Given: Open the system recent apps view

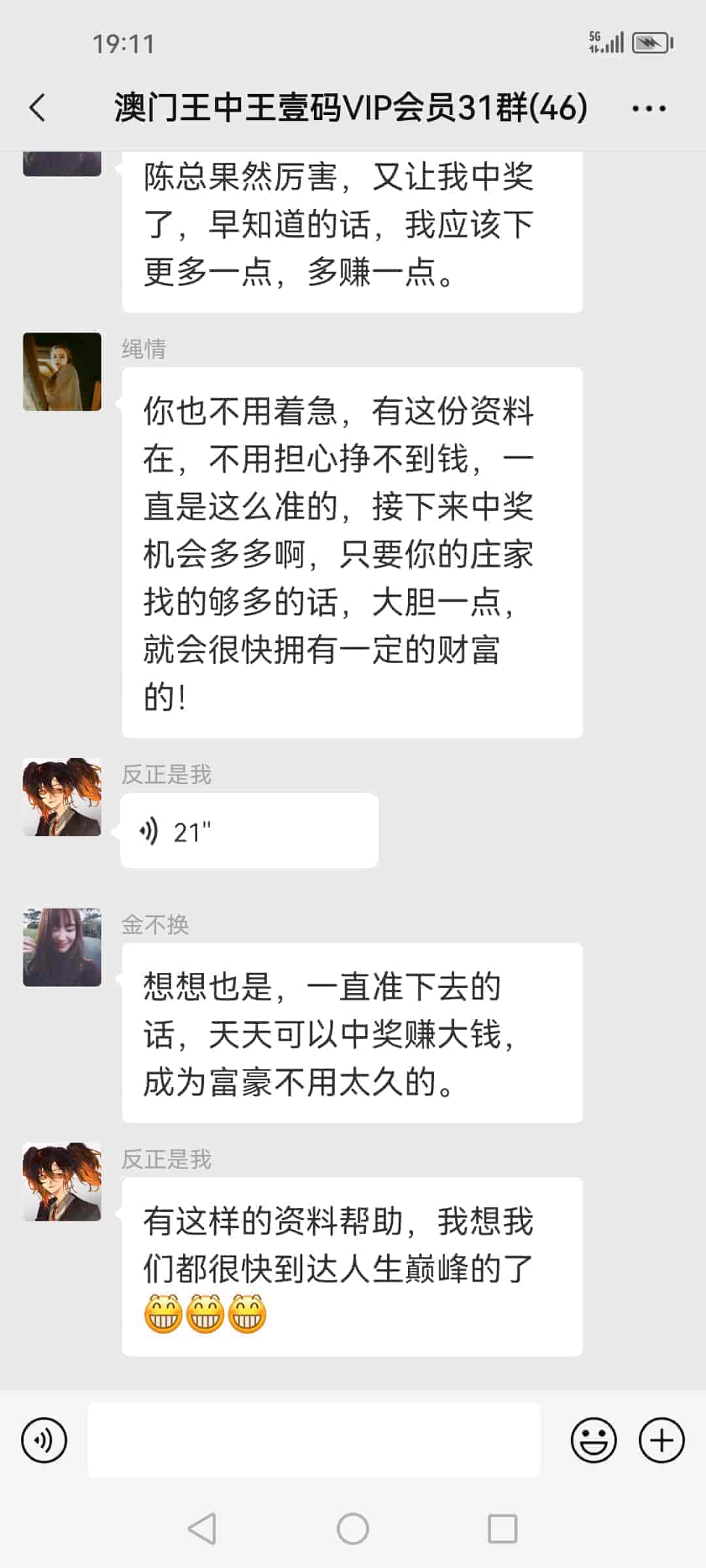Looking at the screenshot, I should coord(502,1529).
